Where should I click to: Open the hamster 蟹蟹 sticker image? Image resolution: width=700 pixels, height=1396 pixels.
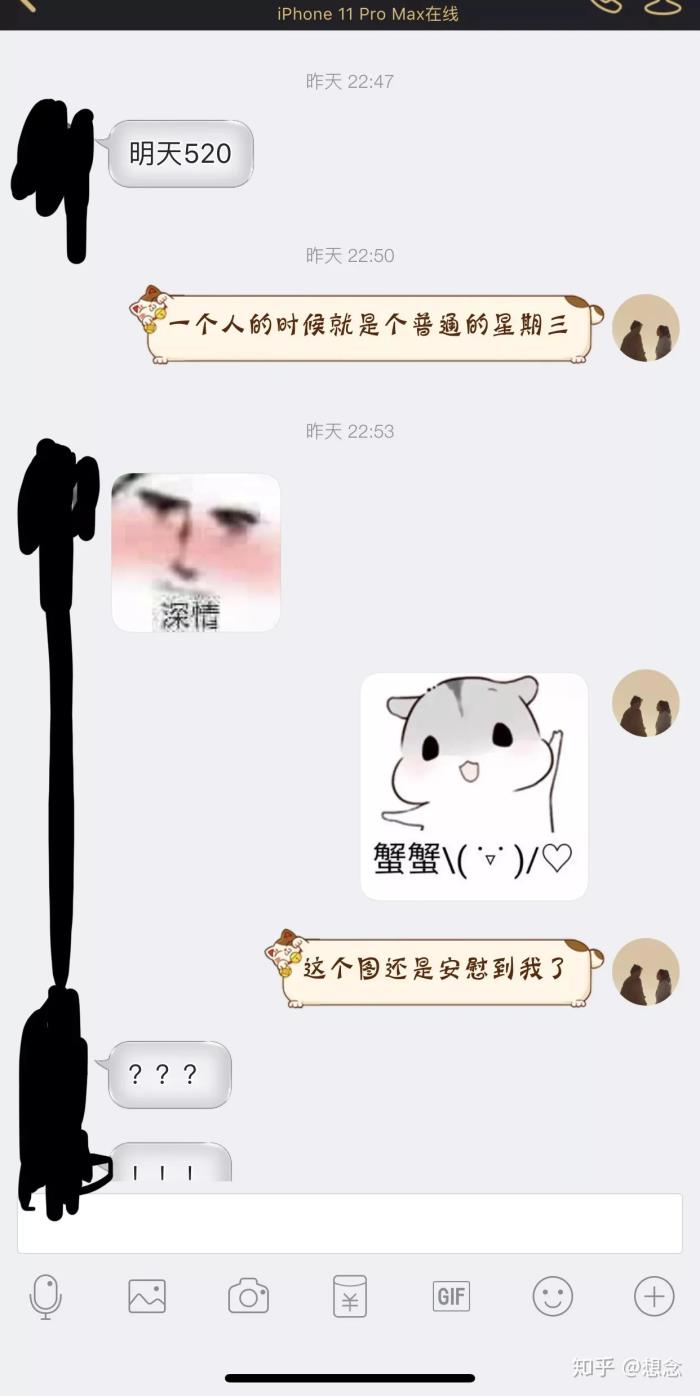tap(473, 786)
